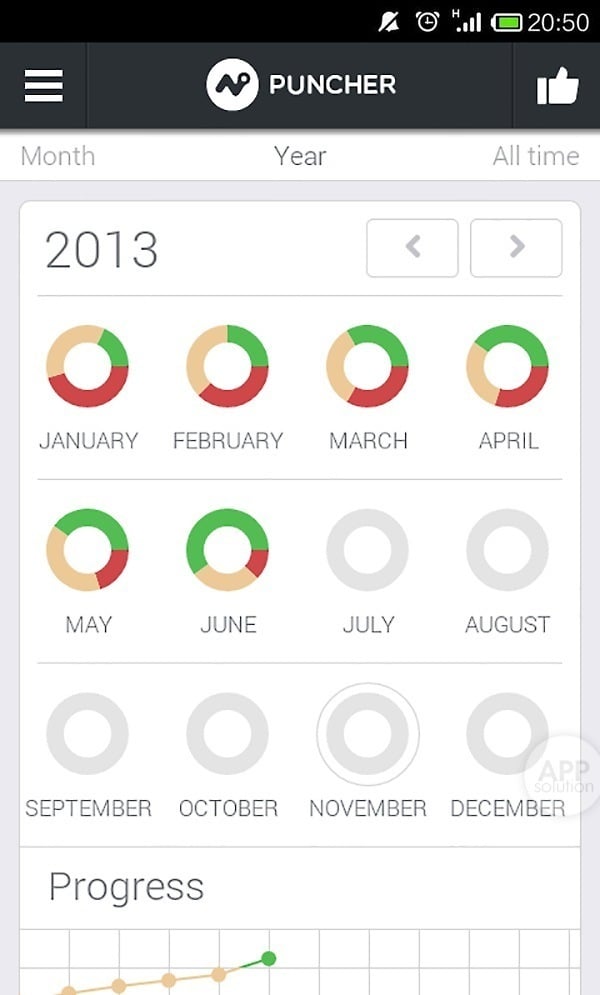The image size is (600, 995).
Task: Go to the previous year
Action: [412, 248]
